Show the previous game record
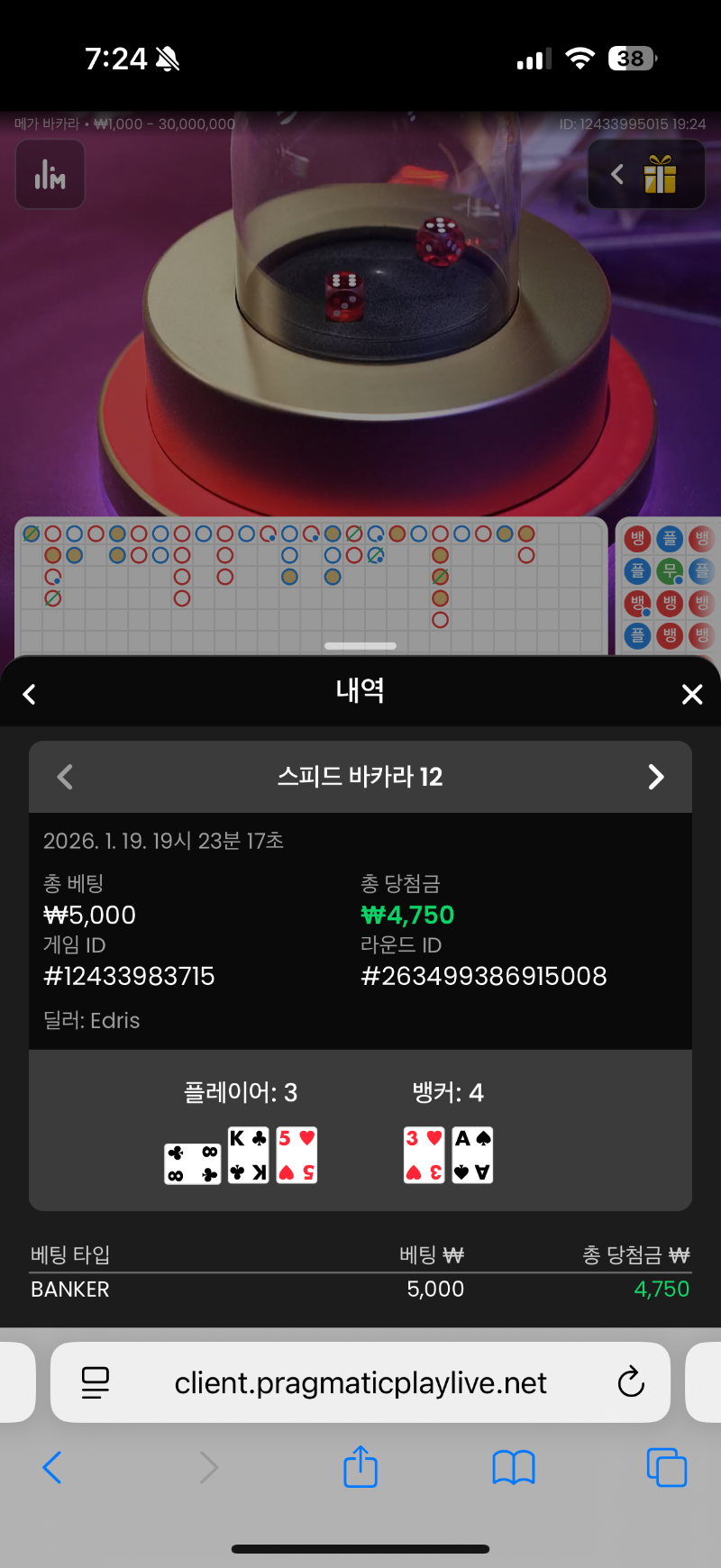 click(65, 777)
